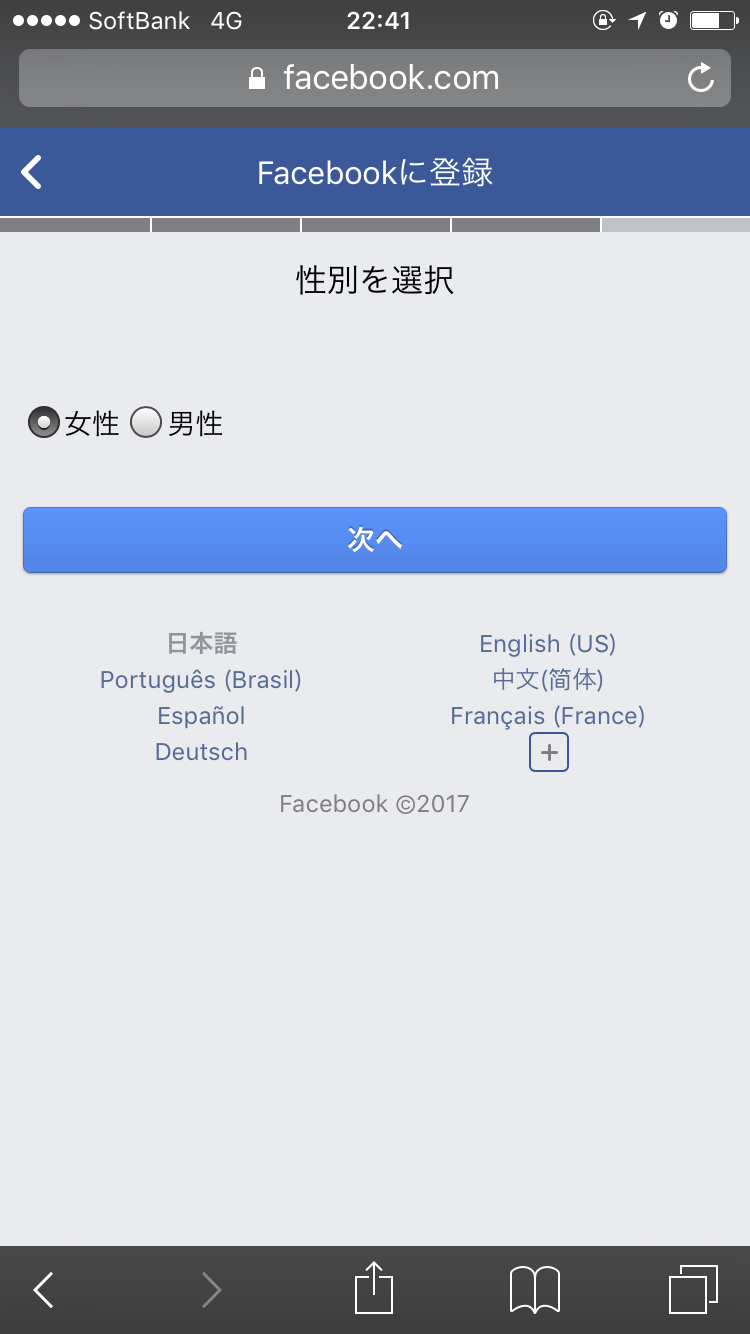Viewport: 750px width, 1334px height.
Task: Reload the page in the address bar
Action: 701,78
